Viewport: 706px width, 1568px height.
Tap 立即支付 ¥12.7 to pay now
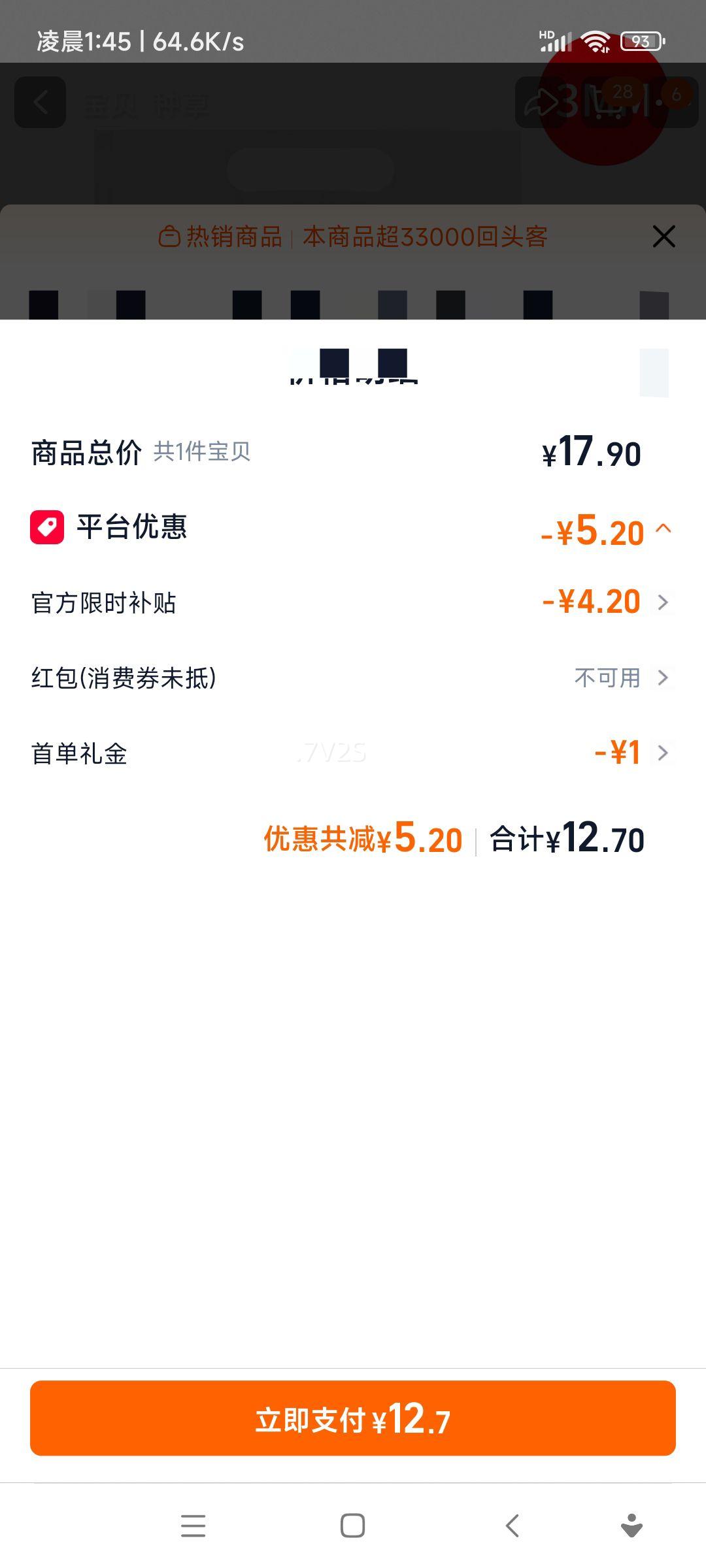[x=353, y=1418]
